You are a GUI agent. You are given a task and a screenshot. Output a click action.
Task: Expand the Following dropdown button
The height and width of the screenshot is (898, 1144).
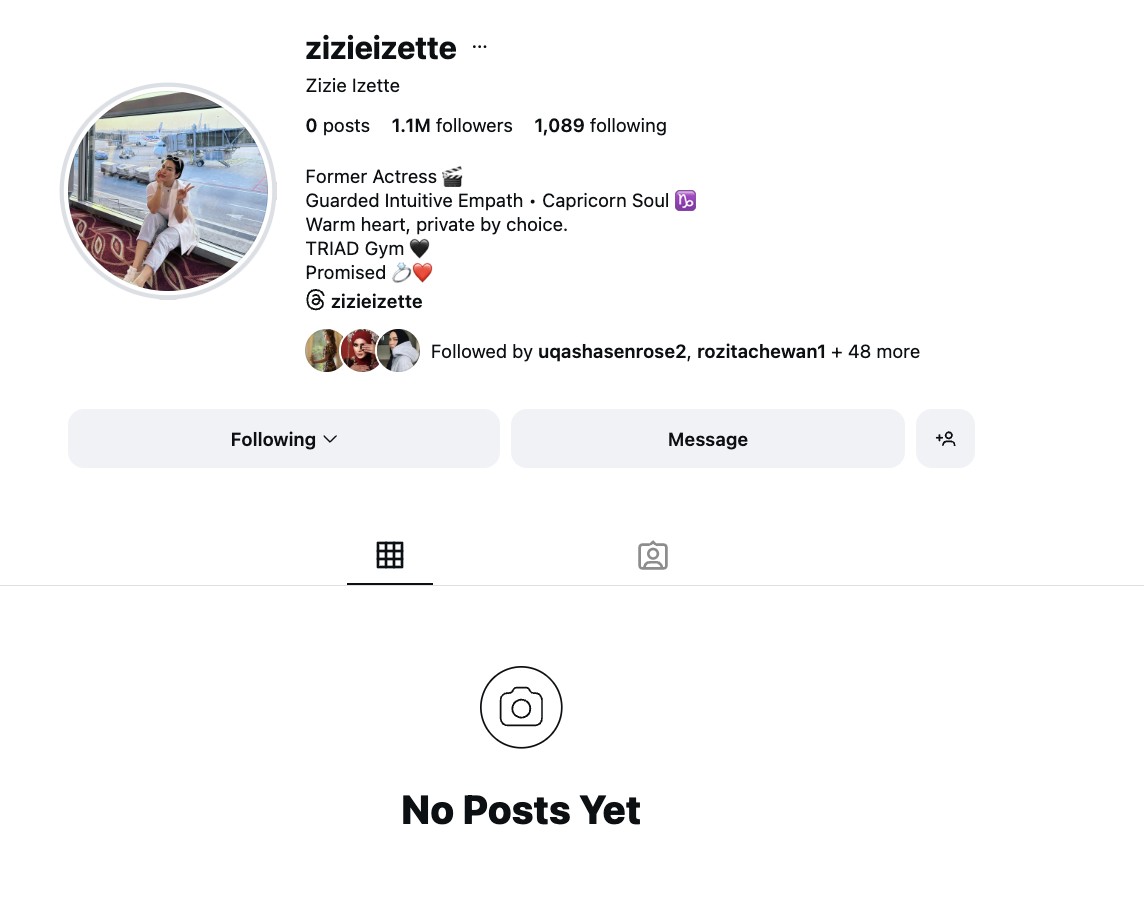[x=284, y=439]
